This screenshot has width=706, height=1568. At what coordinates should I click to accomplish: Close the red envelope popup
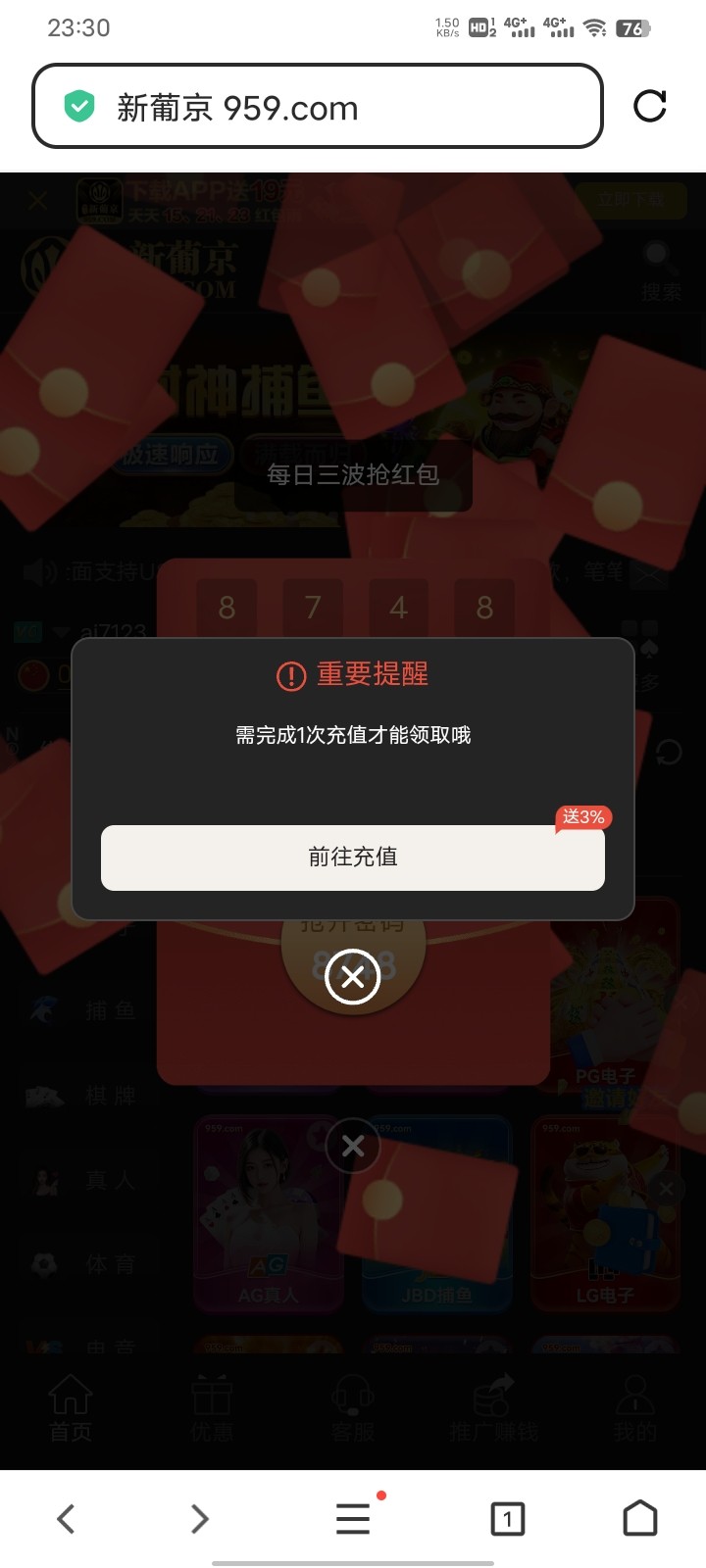pos(353,976)
